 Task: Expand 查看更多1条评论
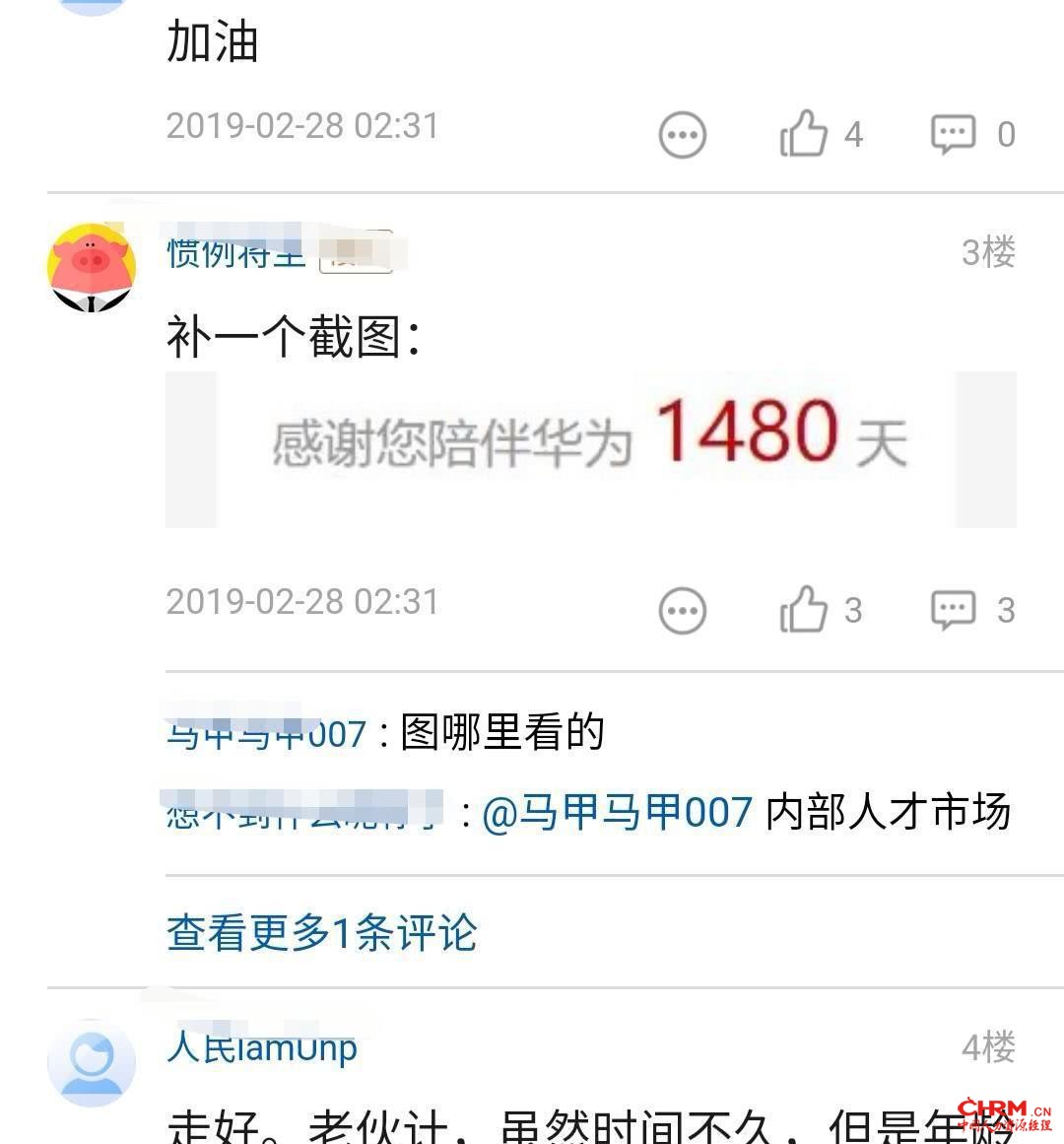click(321, 932)
